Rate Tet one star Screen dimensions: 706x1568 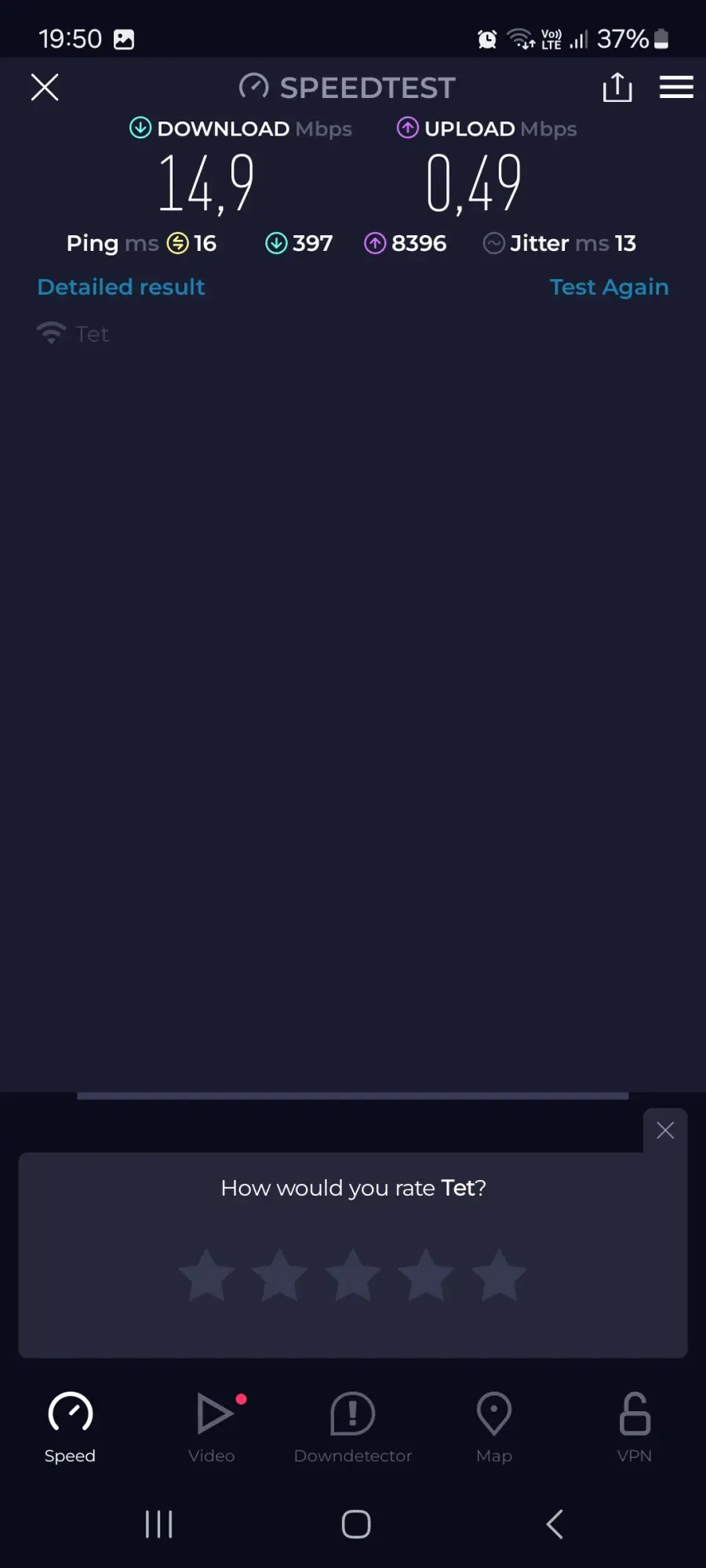207,1275
